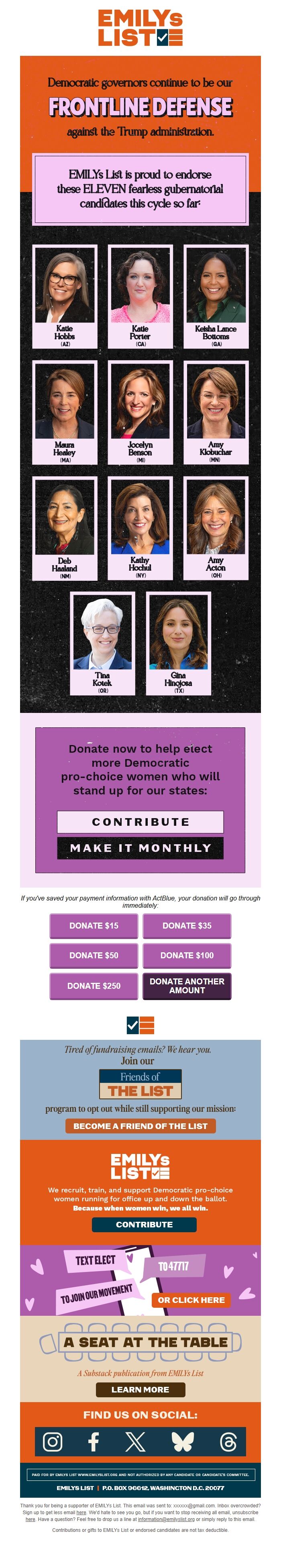The width and height of the screenshot is (281, 1568).
Task: Open the X social profile
Action: coord(135,1441)
